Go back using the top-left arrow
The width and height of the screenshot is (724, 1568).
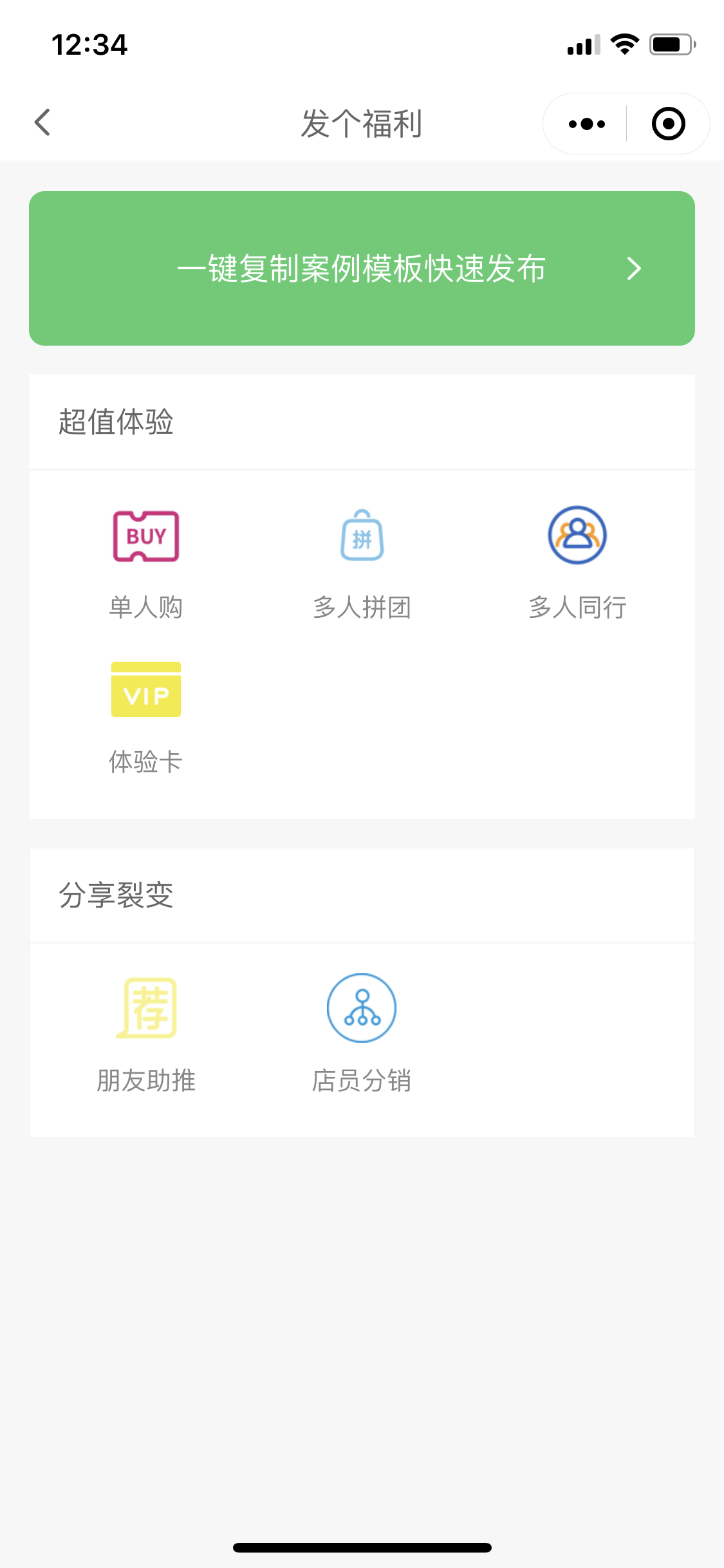point(42,122)
